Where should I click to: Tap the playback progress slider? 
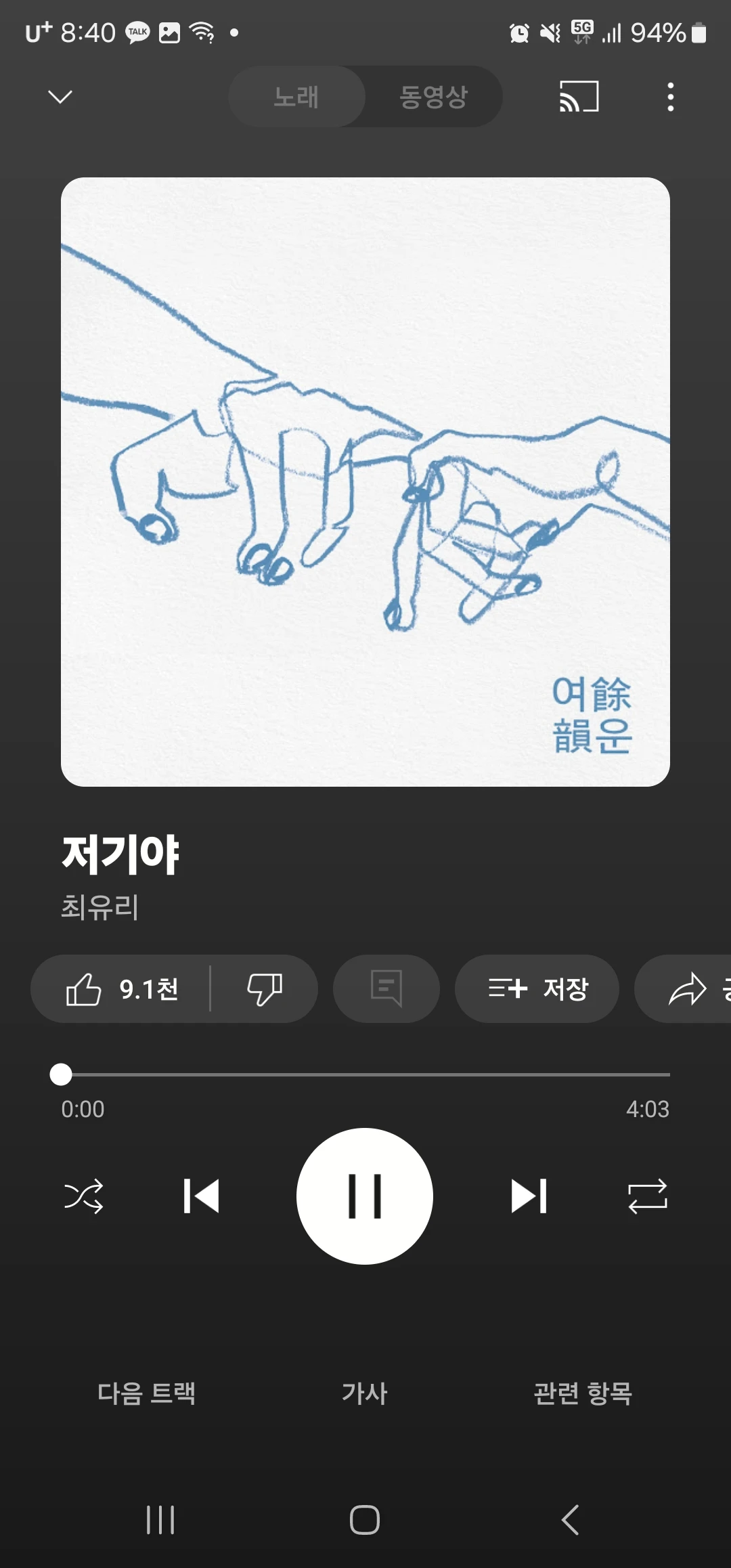pos(365,1074)
